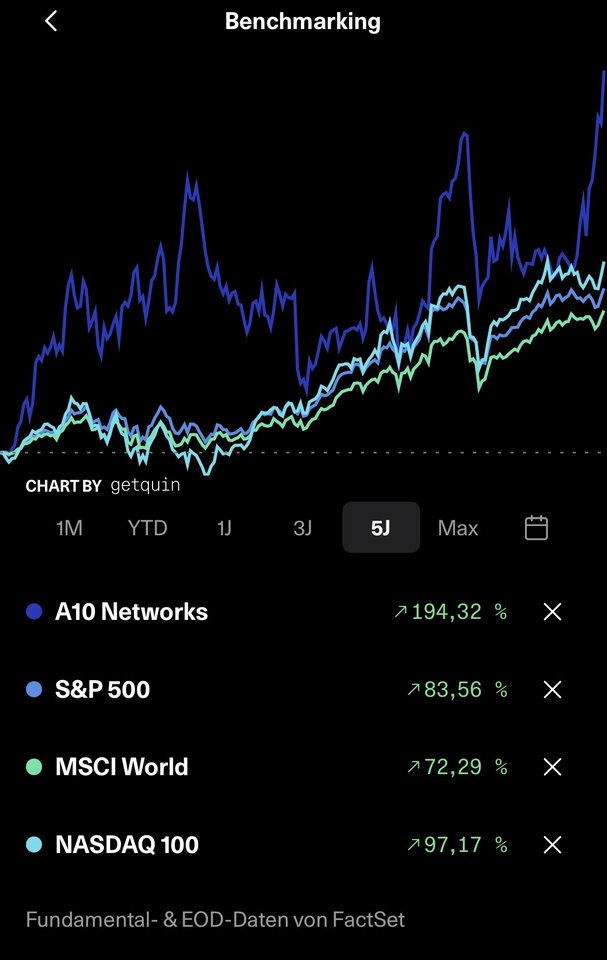Show the Max time range
This screenshot has width=607, height=960.
click(458, 528)
